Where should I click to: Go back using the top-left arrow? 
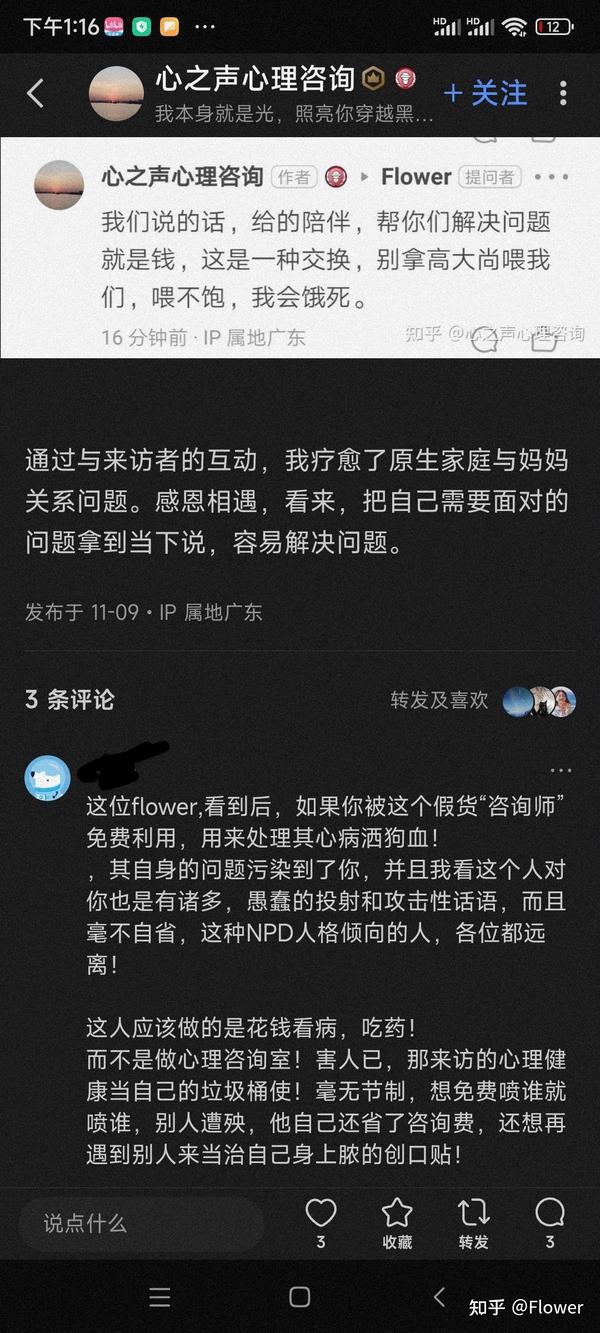(35, 93)
